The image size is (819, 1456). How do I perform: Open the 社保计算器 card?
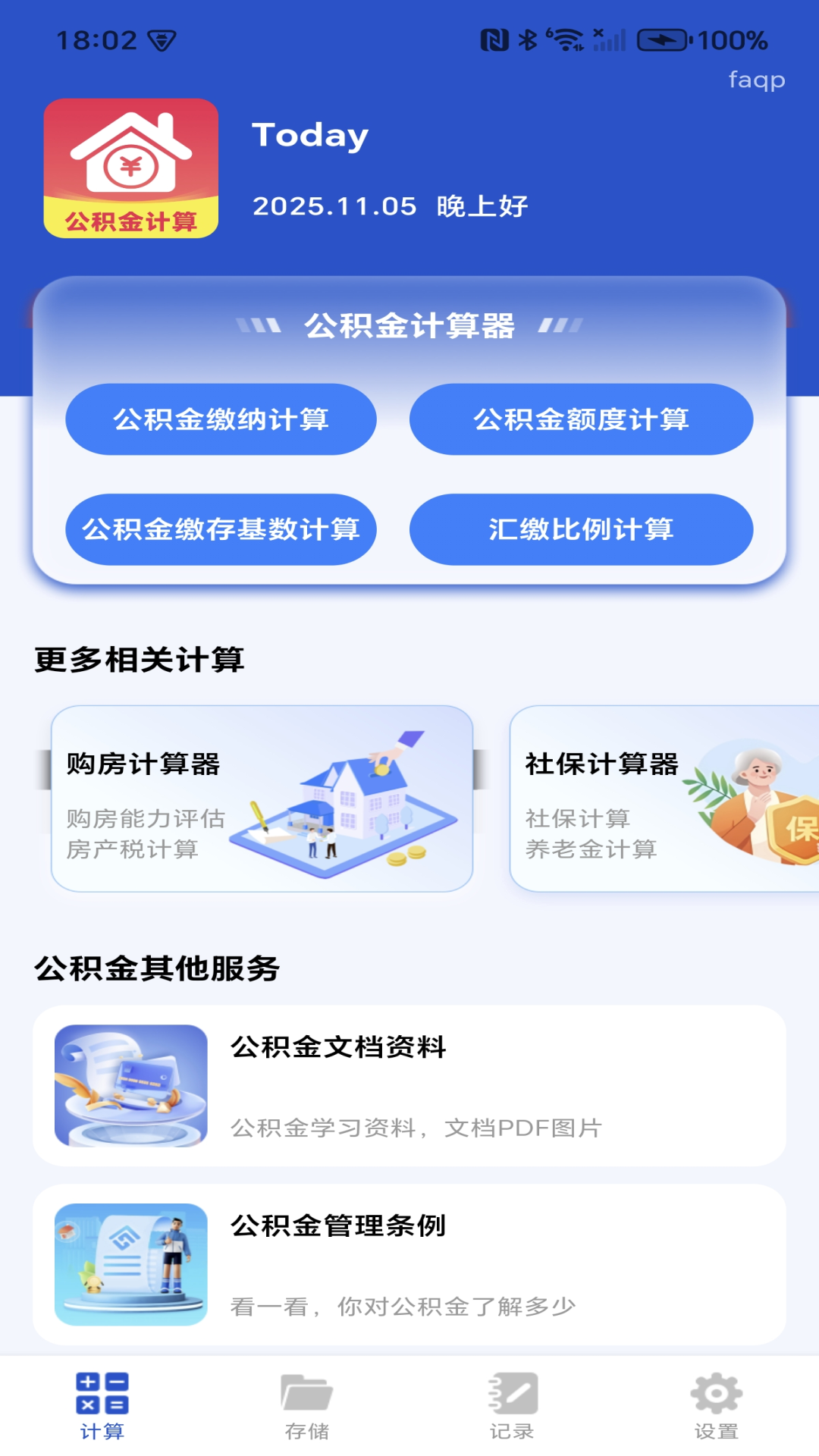(664, 799)
